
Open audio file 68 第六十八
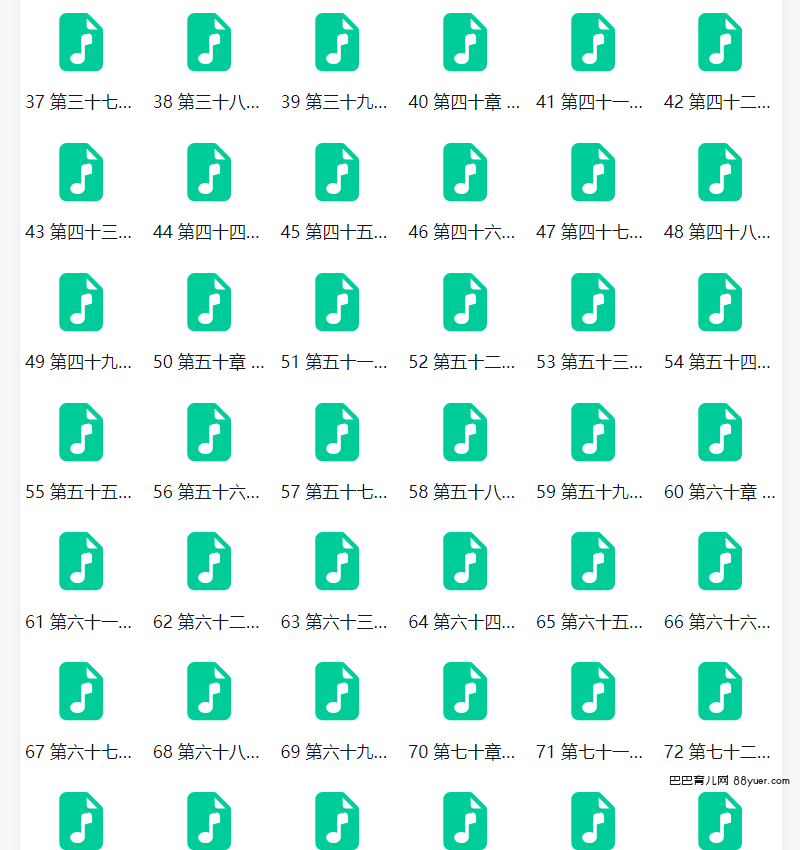(x=209, y=691)
